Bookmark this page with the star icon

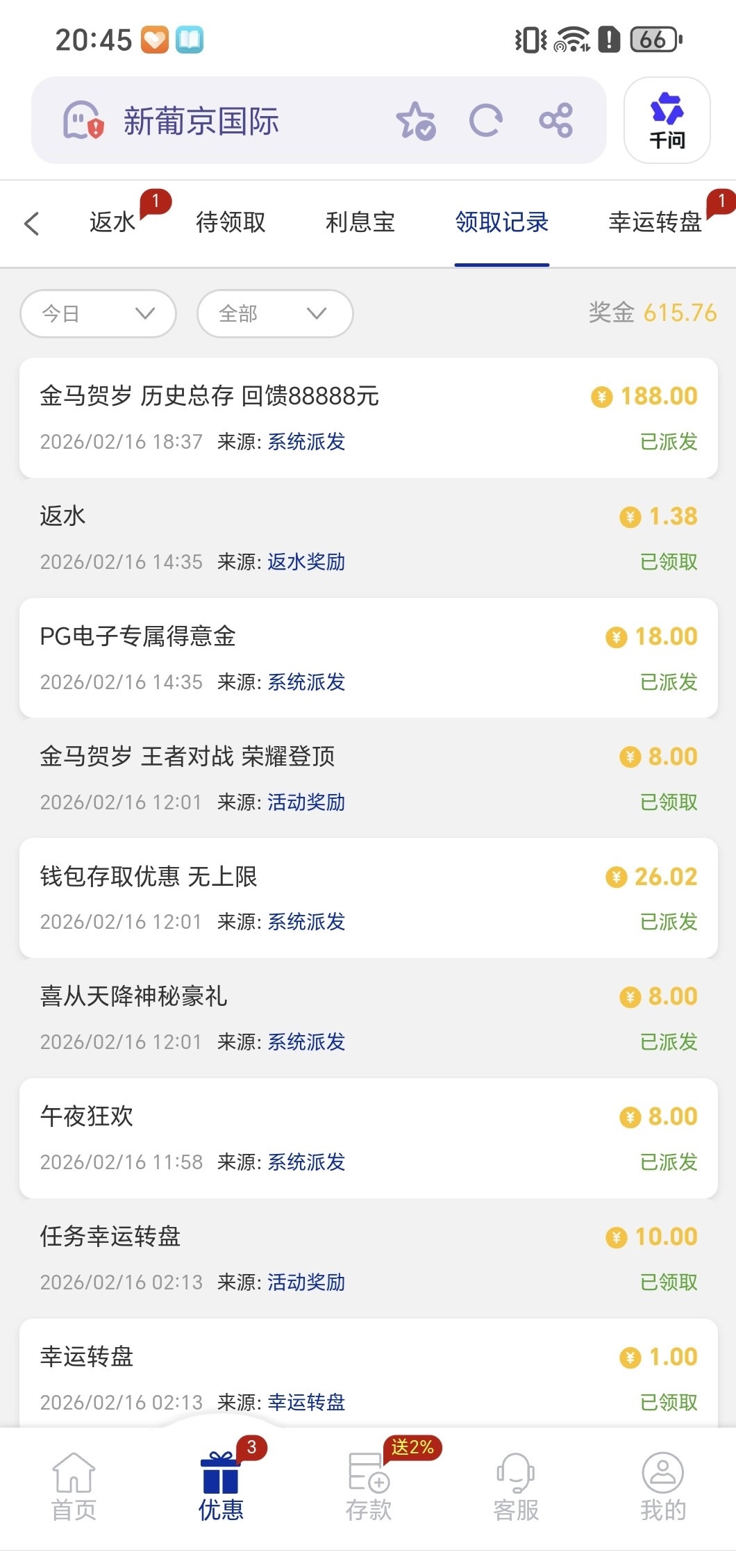coord(415,121)
